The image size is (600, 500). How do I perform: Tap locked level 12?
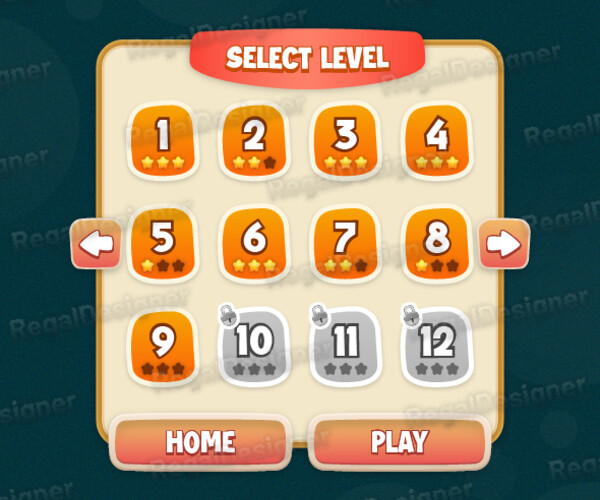pos(437,346)
